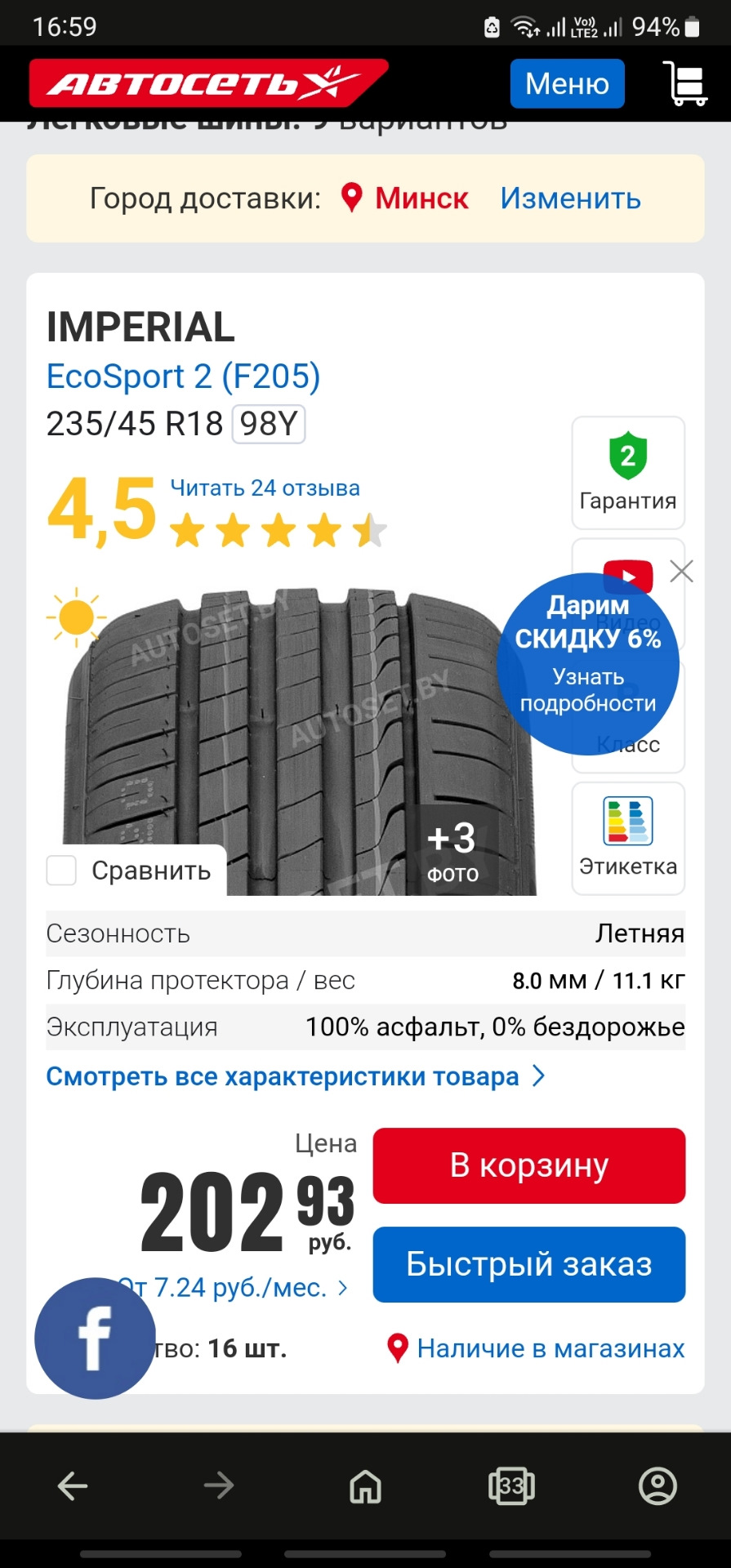Open the shopping cart

tap(684, 83)
